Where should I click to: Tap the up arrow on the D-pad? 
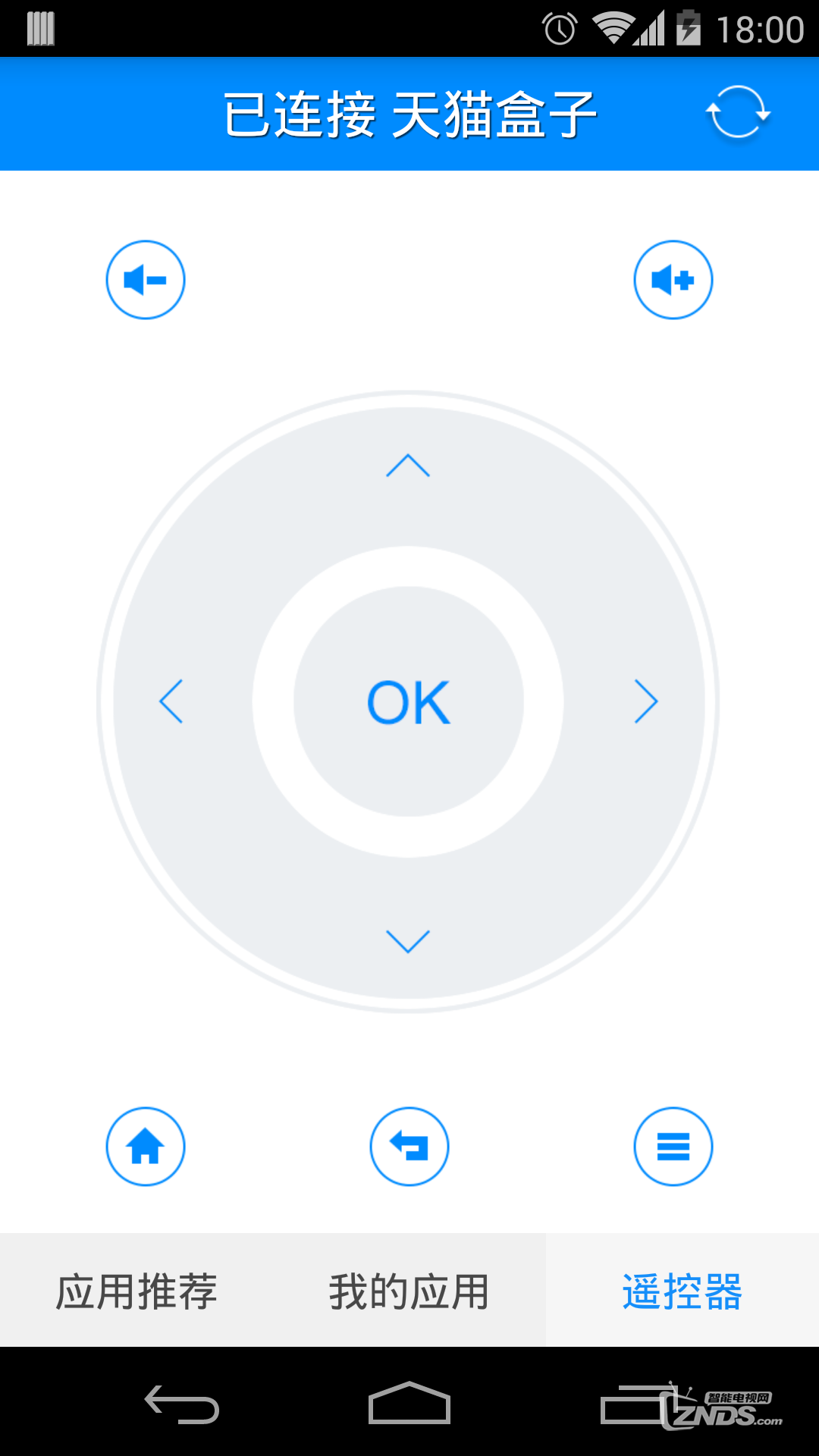pos(408,465)
